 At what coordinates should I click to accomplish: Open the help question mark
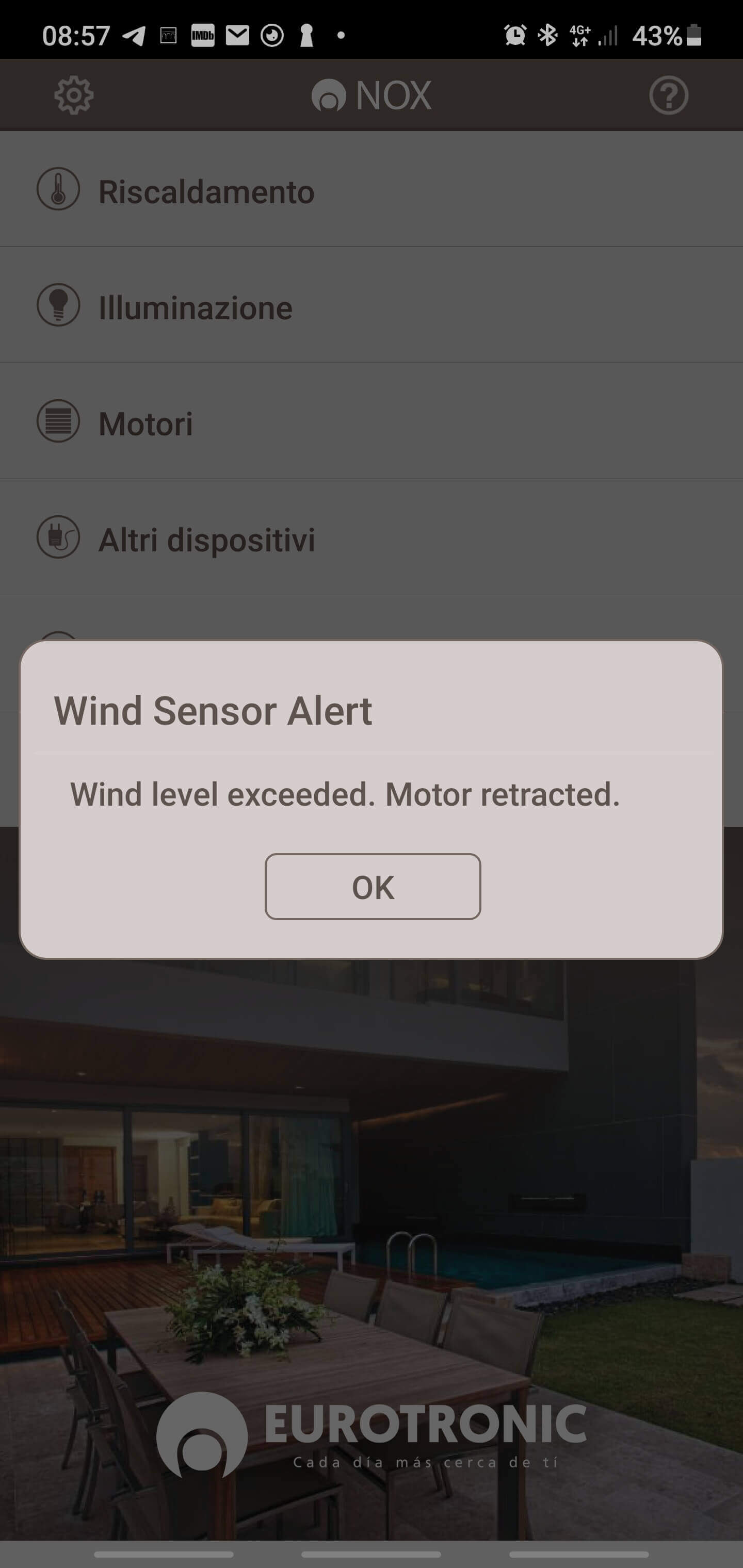click(x=668, y=95)
